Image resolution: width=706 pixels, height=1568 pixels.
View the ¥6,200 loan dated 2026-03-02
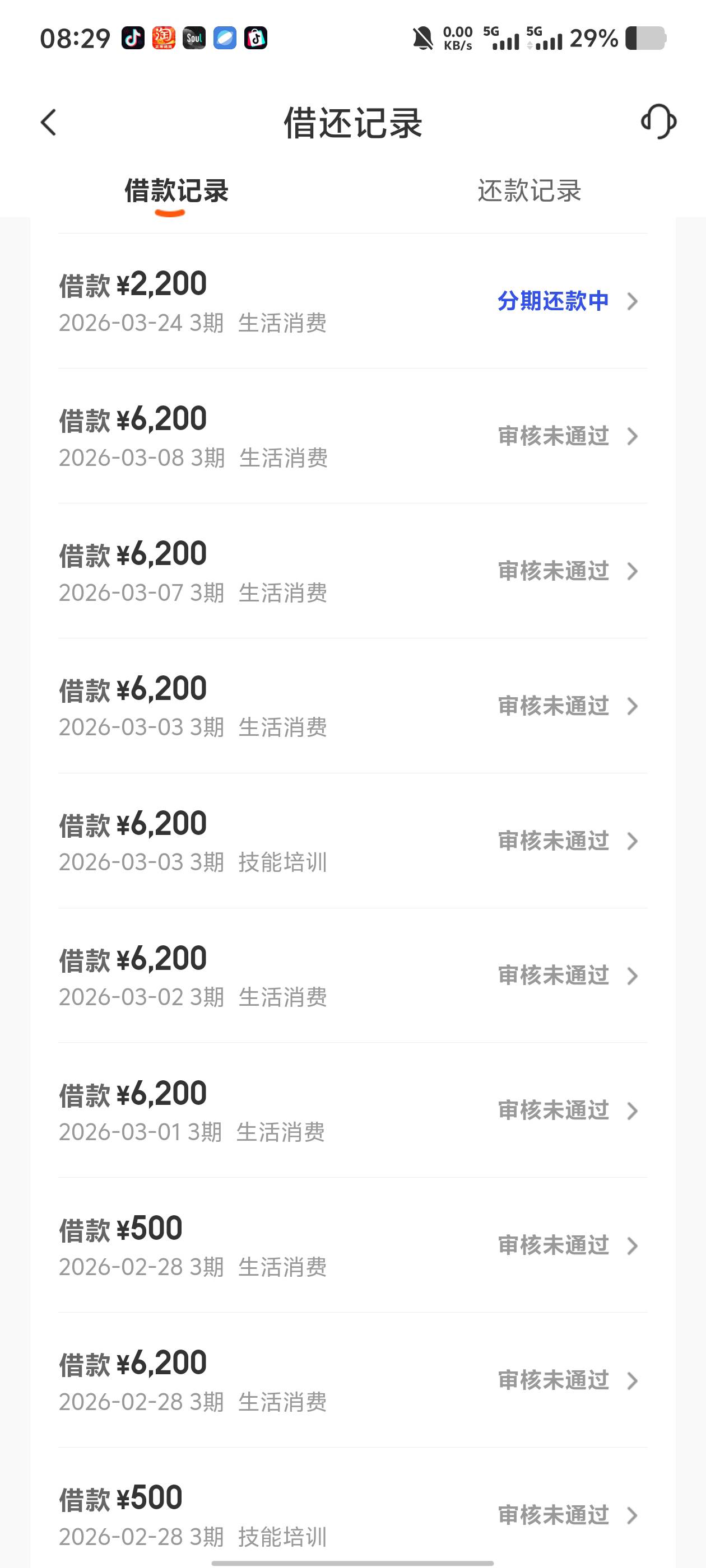tap(352, 976)
